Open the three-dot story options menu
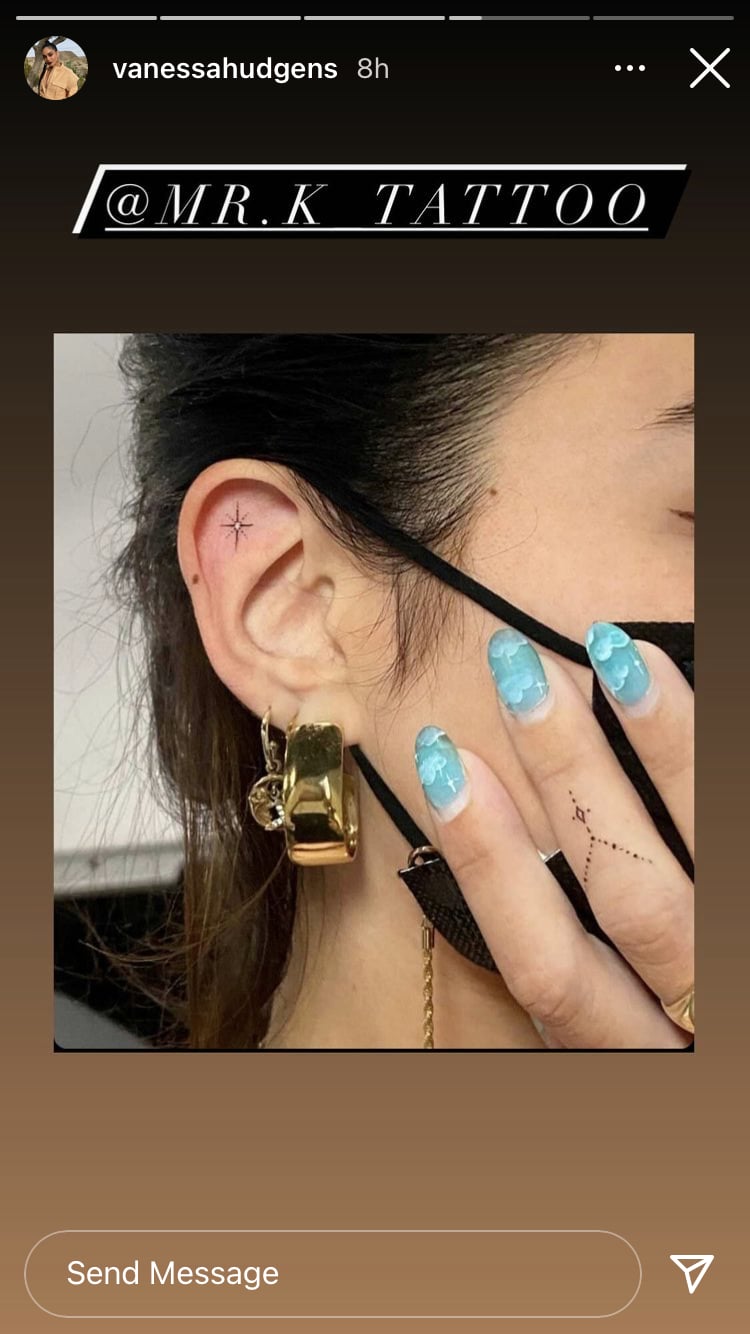 click(x=630, y=68)
